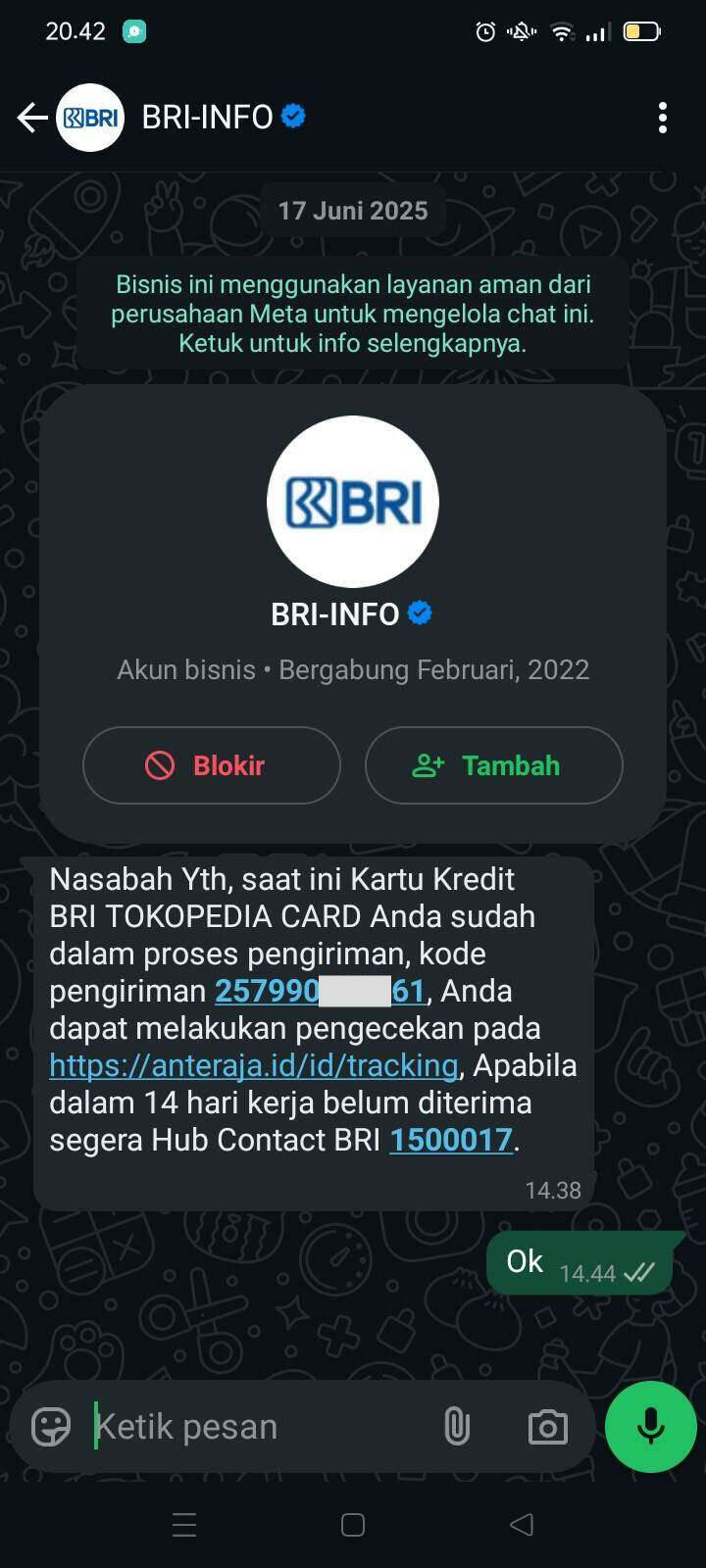Viewport: 706px width, 1568px height.
Task: Open the emoji picker
Action: point(51,1427)
